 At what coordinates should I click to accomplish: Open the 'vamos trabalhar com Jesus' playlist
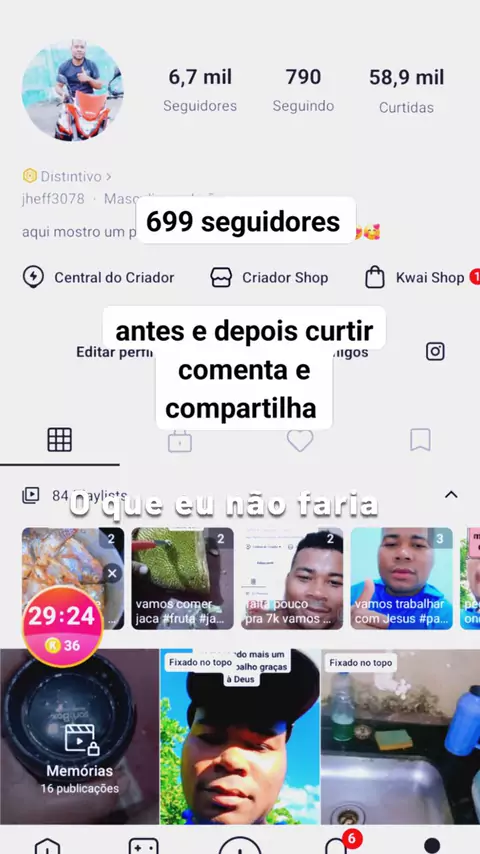pyautogui.click(x=402, y=578)
